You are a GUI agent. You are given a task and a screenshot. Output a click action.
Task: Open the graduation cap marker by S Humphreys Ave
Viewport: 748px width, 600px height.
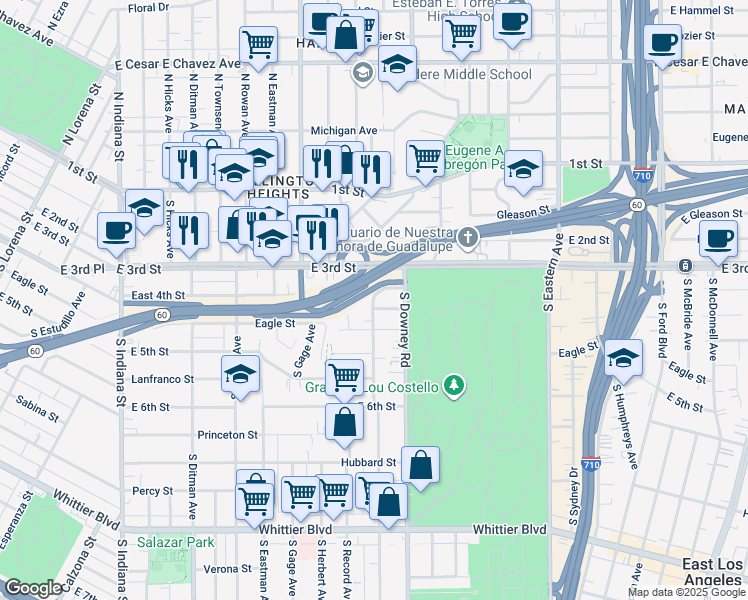point(623,361)
